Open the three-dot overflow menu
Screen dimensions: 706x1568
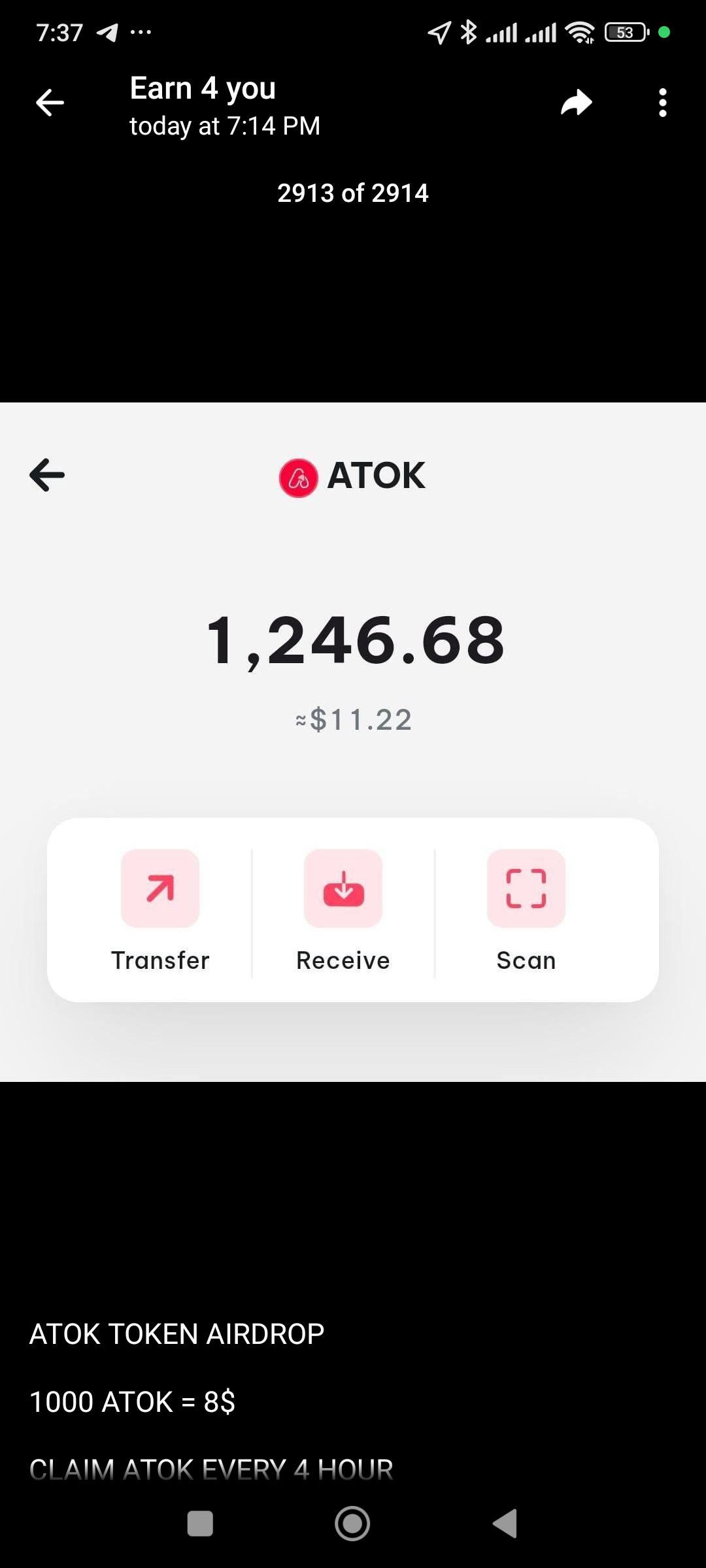pos(662,103)
